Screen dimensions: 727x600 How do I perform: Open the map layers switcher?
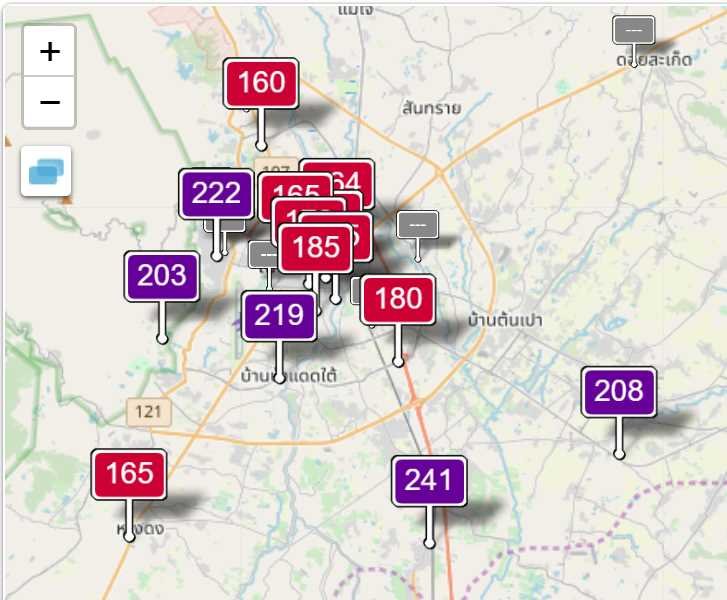[x=46, y=171]
